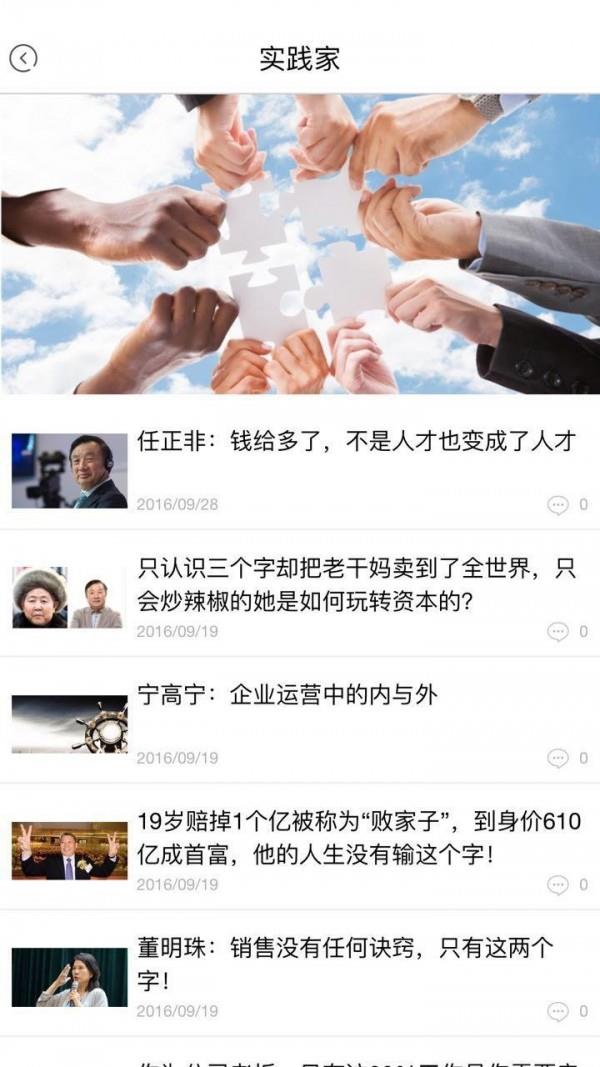Tap comment icon on 任正非 article

tap(558, 505)
